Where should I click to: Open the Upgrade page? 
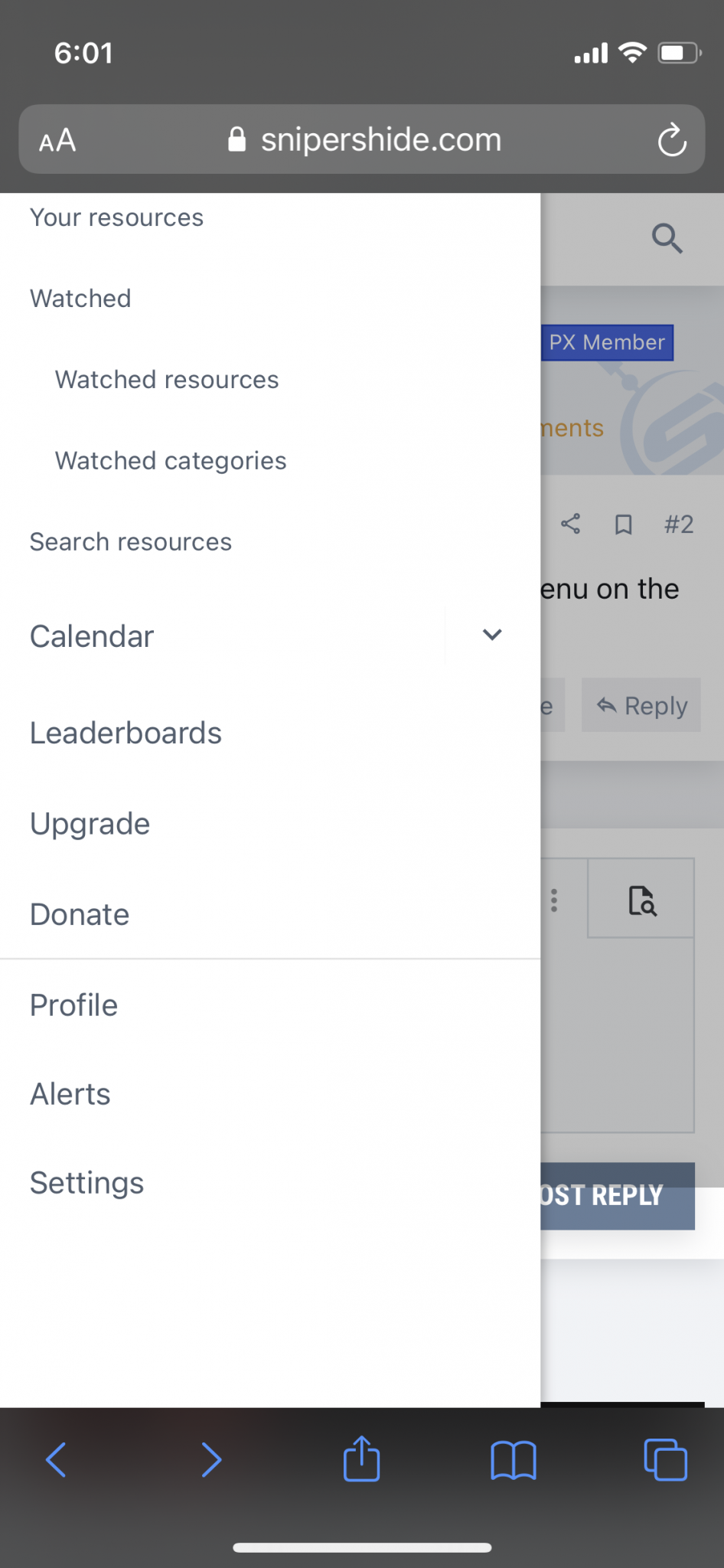[x=90, y=824]
